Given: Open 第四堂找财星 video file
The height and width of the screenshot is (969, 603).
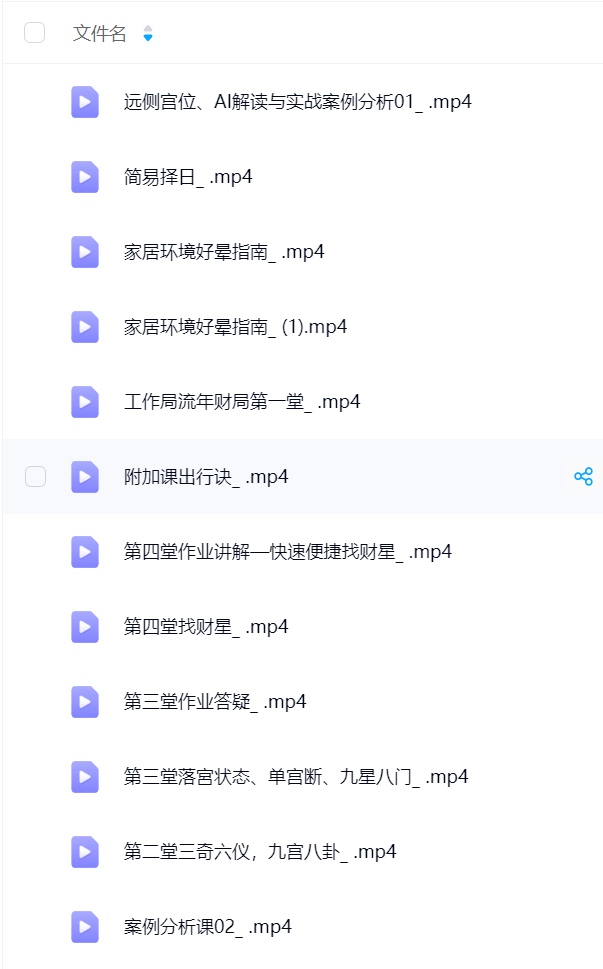Looking at the screenshot, I should [x=205, y=627].
